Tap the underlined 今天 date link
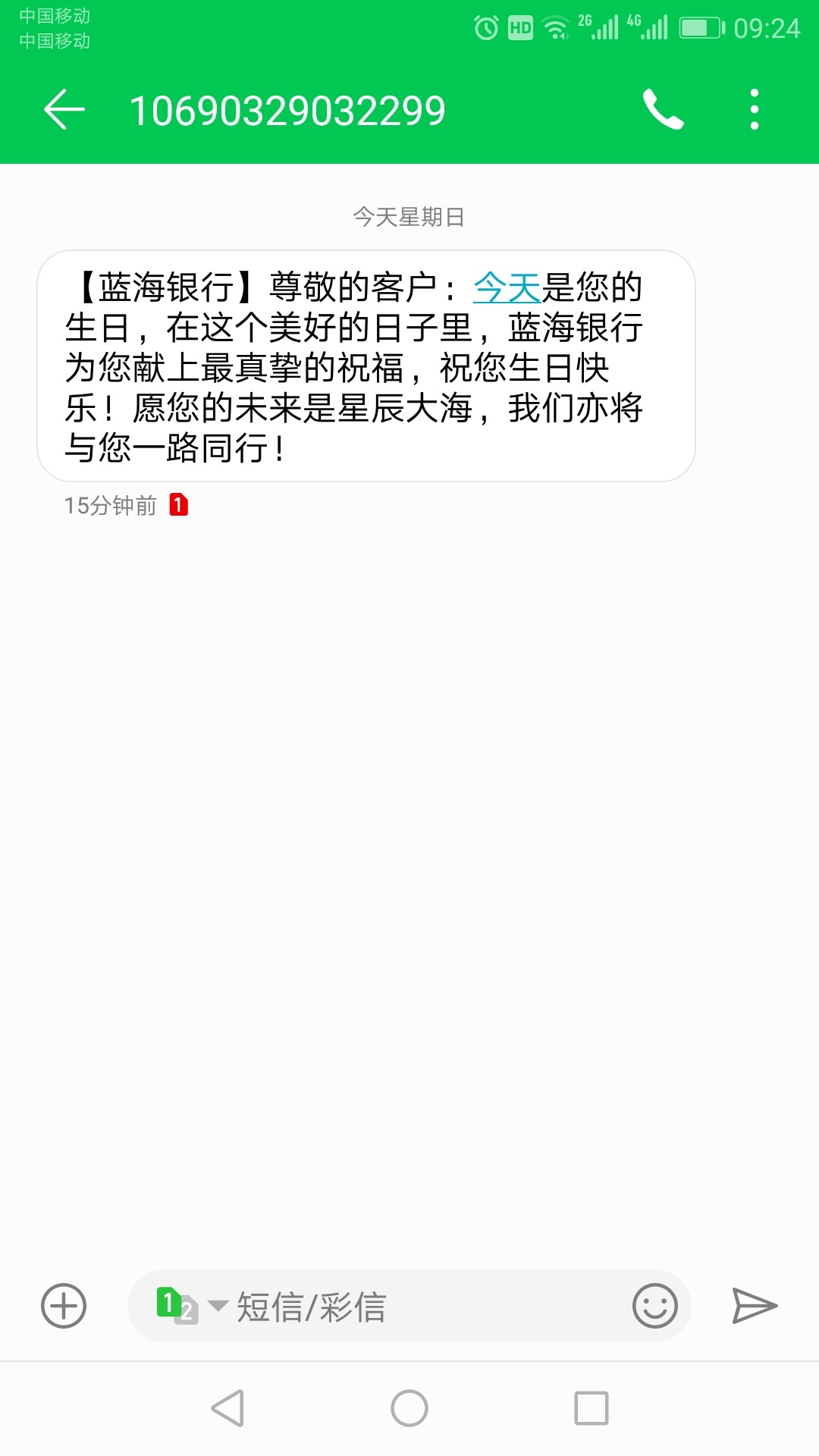The image size is (819, 1456). coord(507,287)
